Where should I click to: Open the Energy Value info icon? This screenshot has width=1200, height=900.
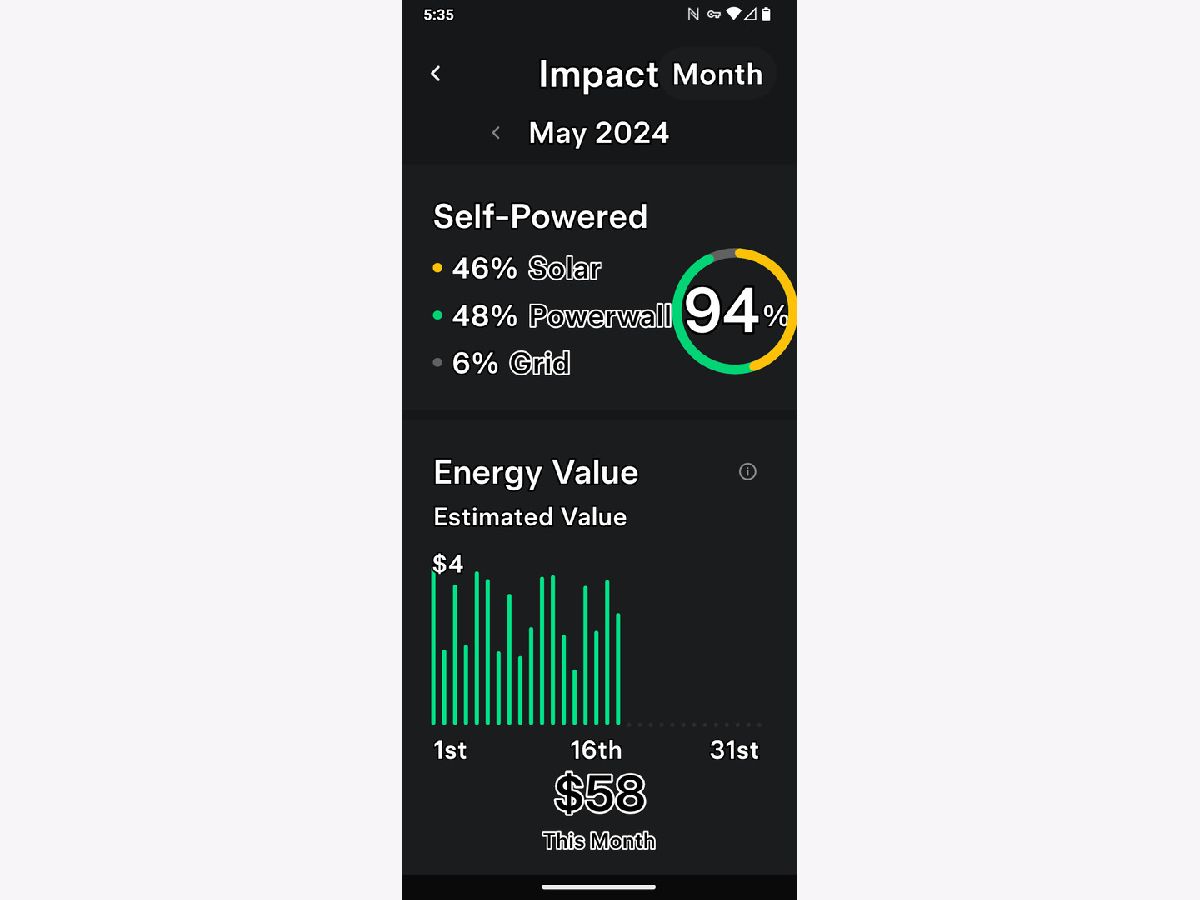747,471
